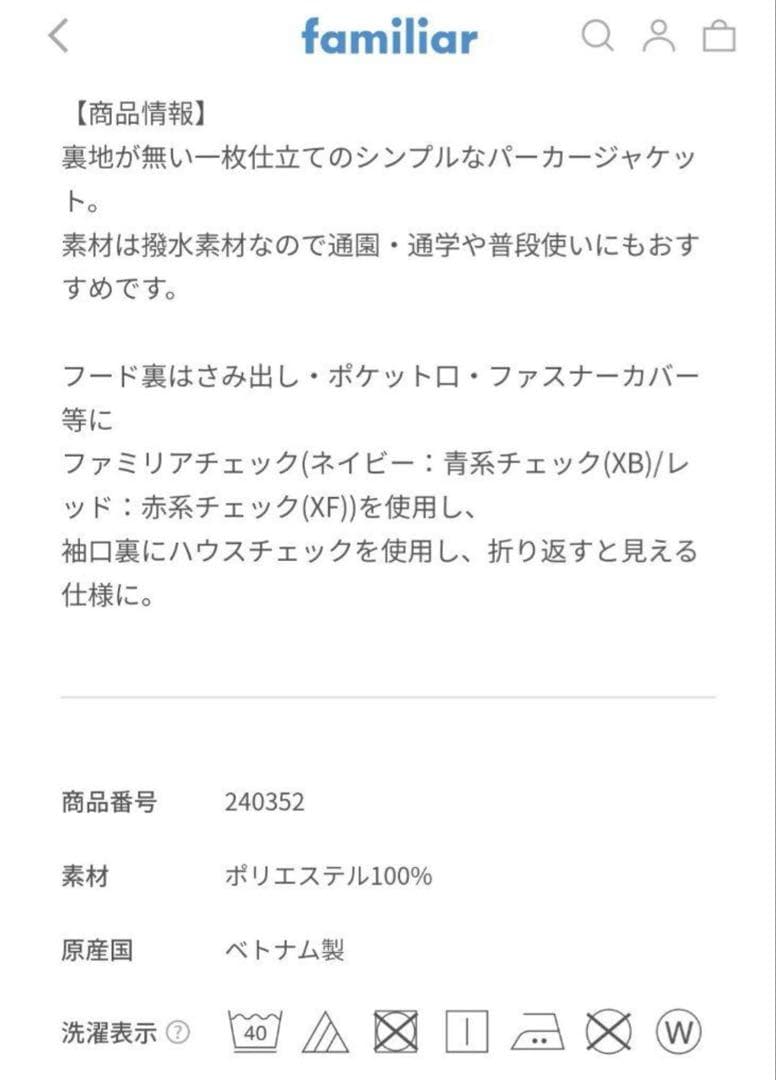Screen dimensions: 776x1080
Task: Open the search magnifier
Action: click(597, 36)
